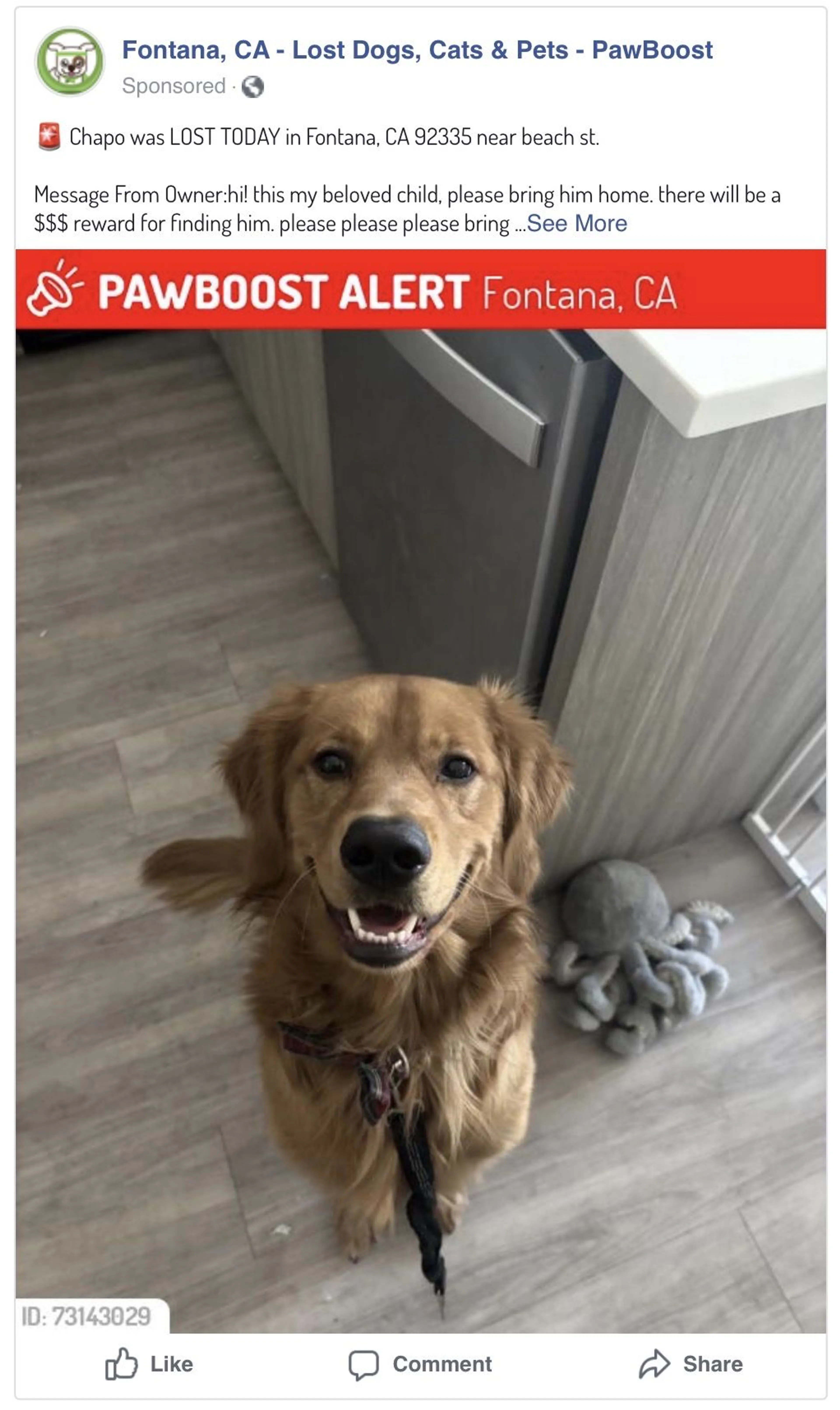The image size is (840, 1410).
Task: Share the PawBoost alert post
Action: tap(691, 1364)
